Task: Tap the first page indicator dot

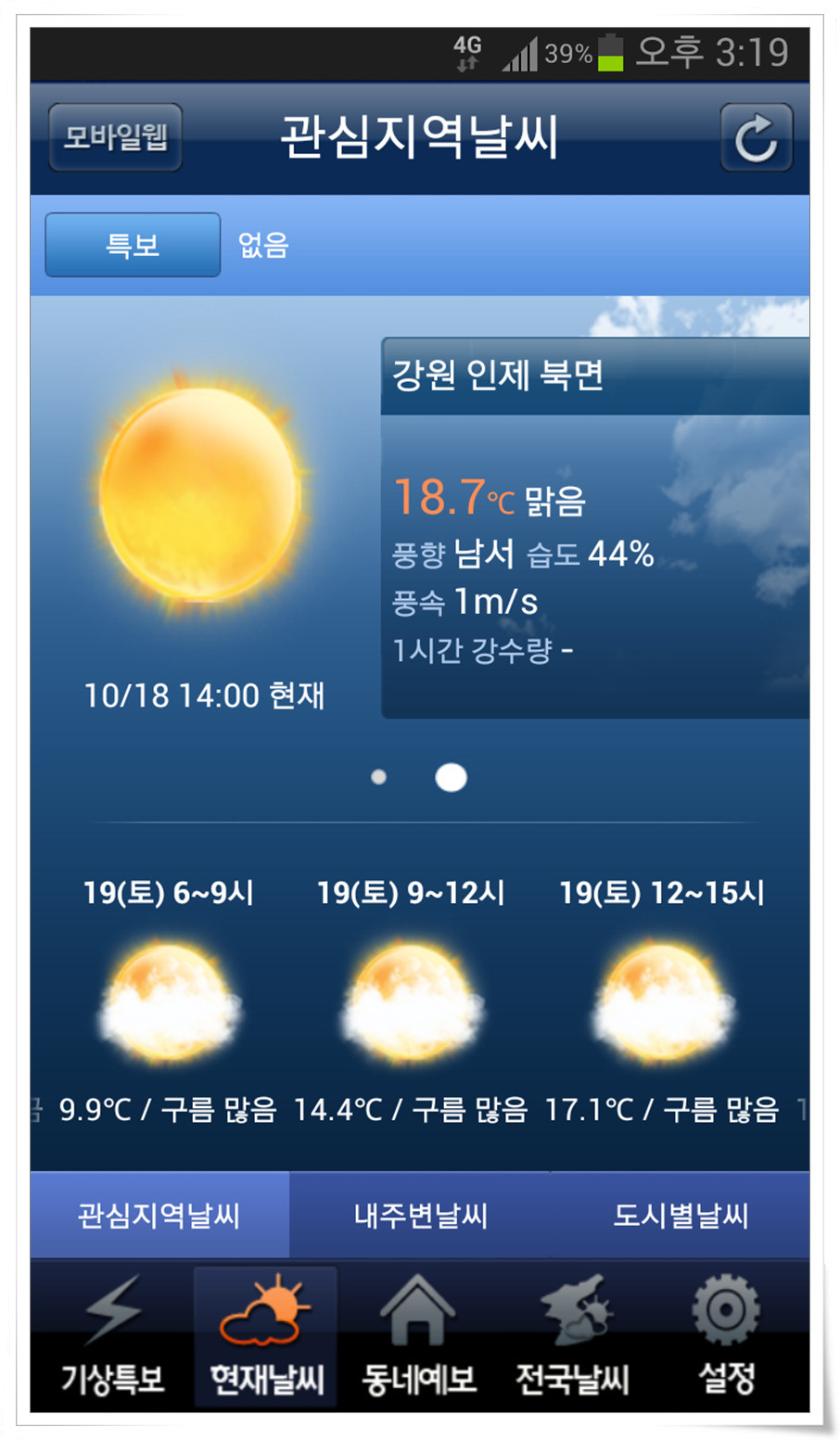Action: (378, 777)
